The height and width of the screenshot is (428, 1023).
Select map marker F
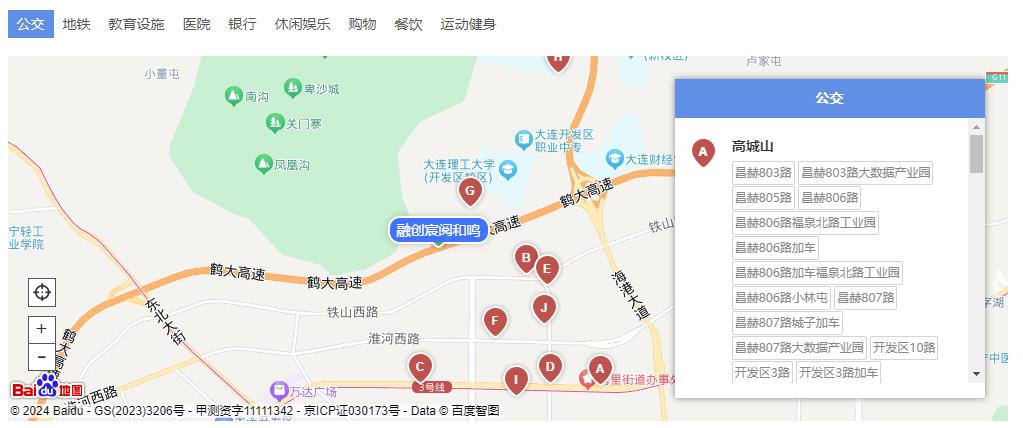(x=494, y=321)
